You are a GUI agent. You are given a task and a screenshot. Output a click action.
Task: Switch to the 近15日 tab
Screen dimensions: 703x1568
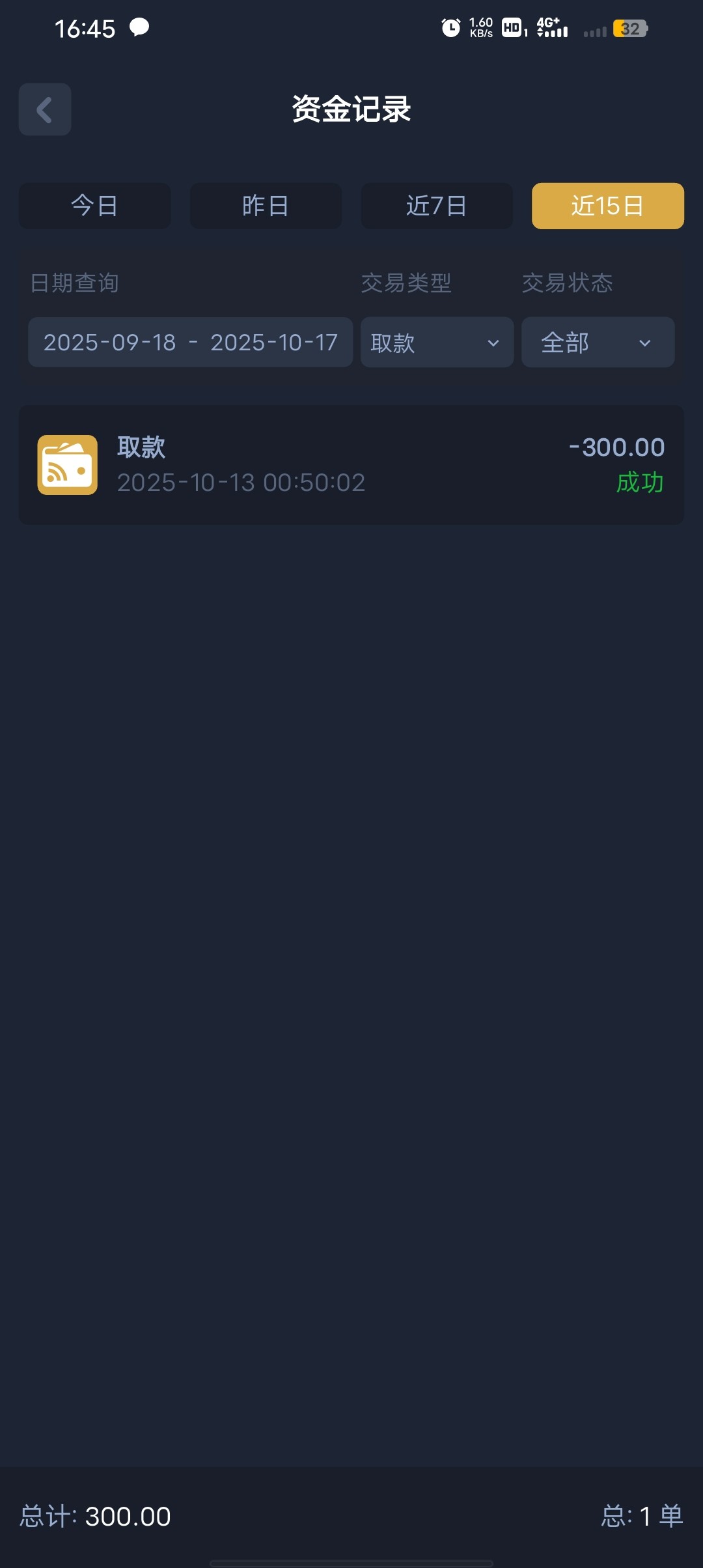[607, 206]
